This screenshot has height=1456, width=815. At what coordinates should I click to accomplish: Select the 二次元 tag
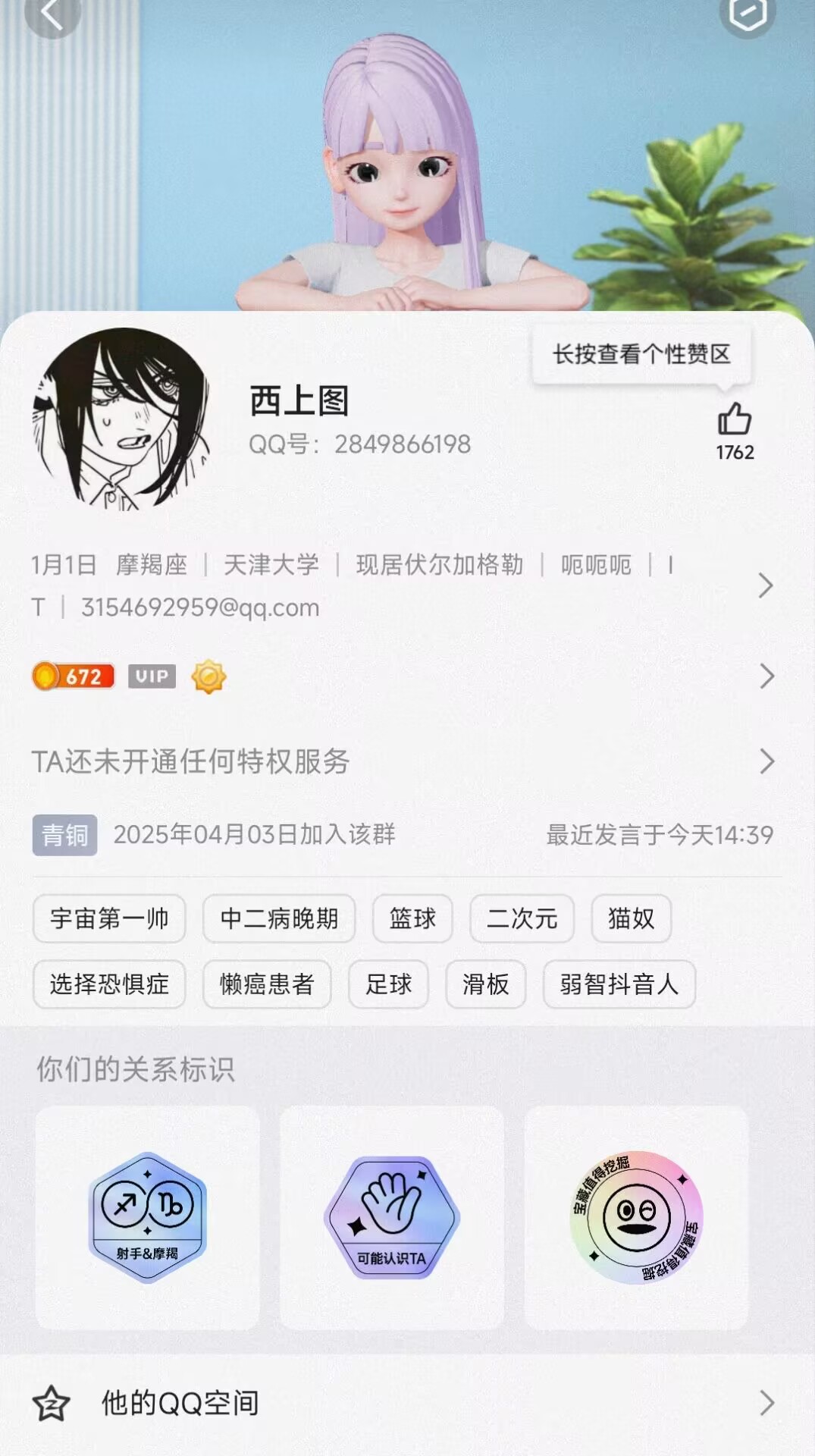point(522,919)
